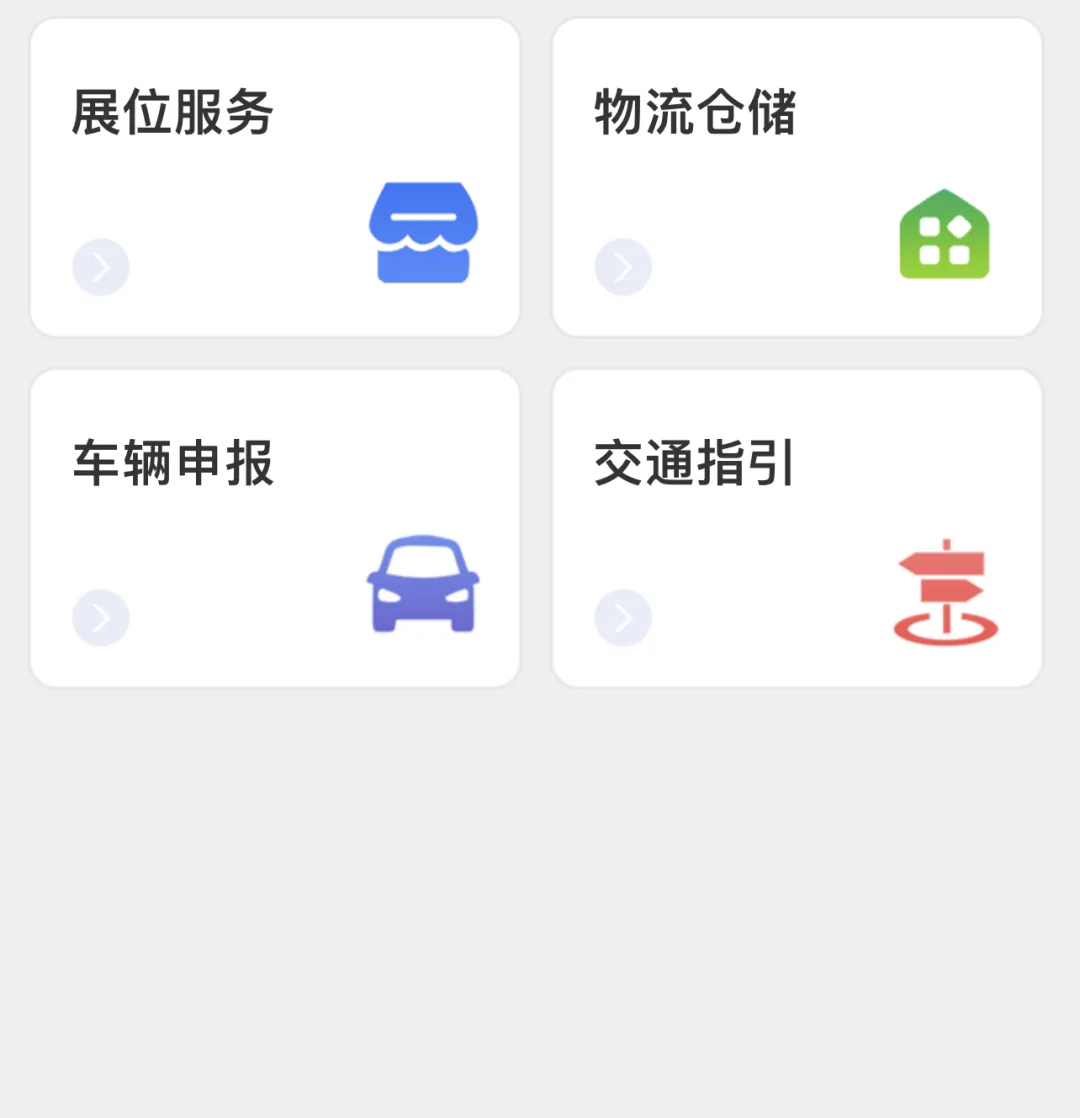Click the 交通指引 title text

point(692,463)
